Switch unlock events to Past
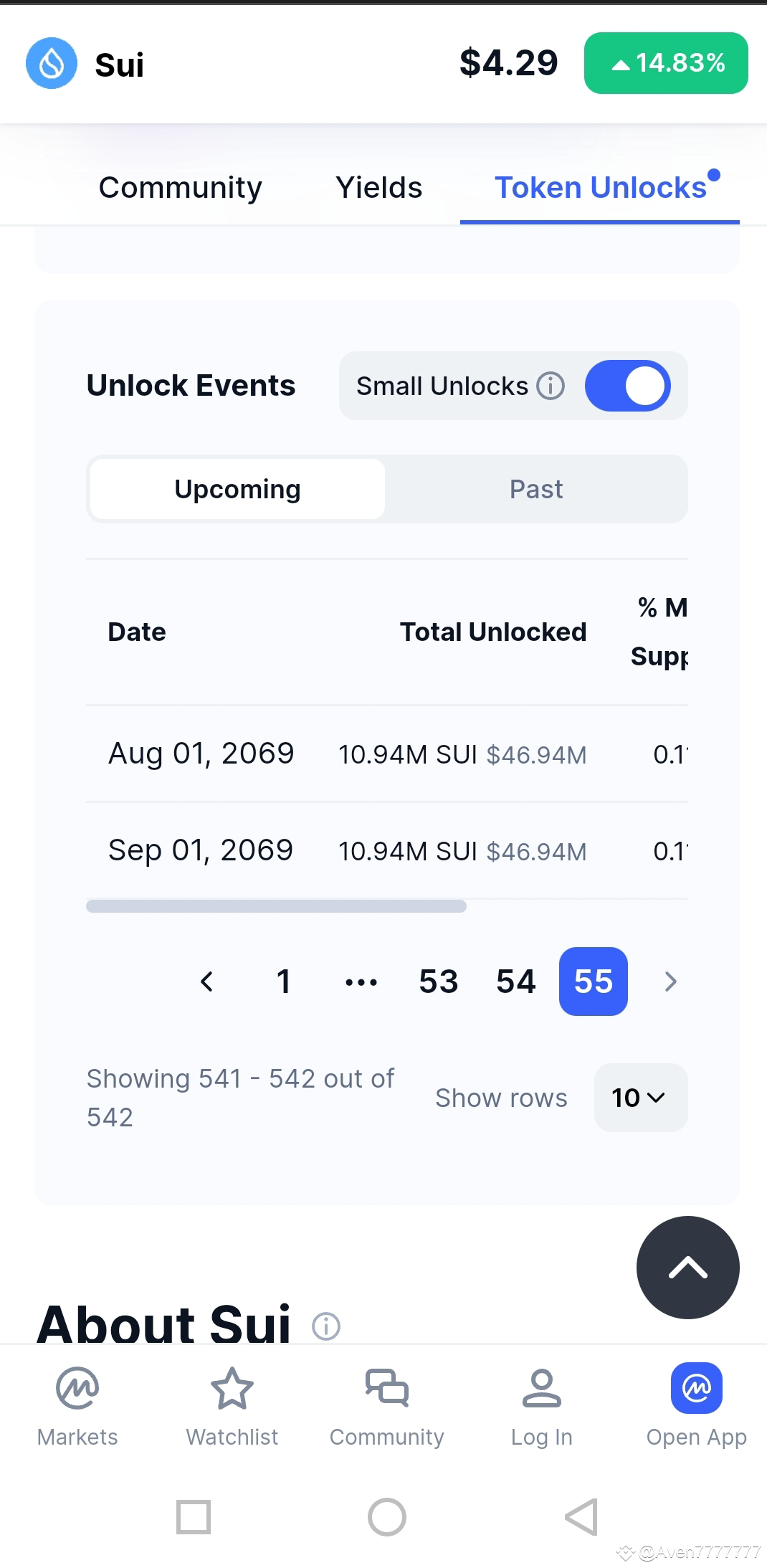 (537, 489)
